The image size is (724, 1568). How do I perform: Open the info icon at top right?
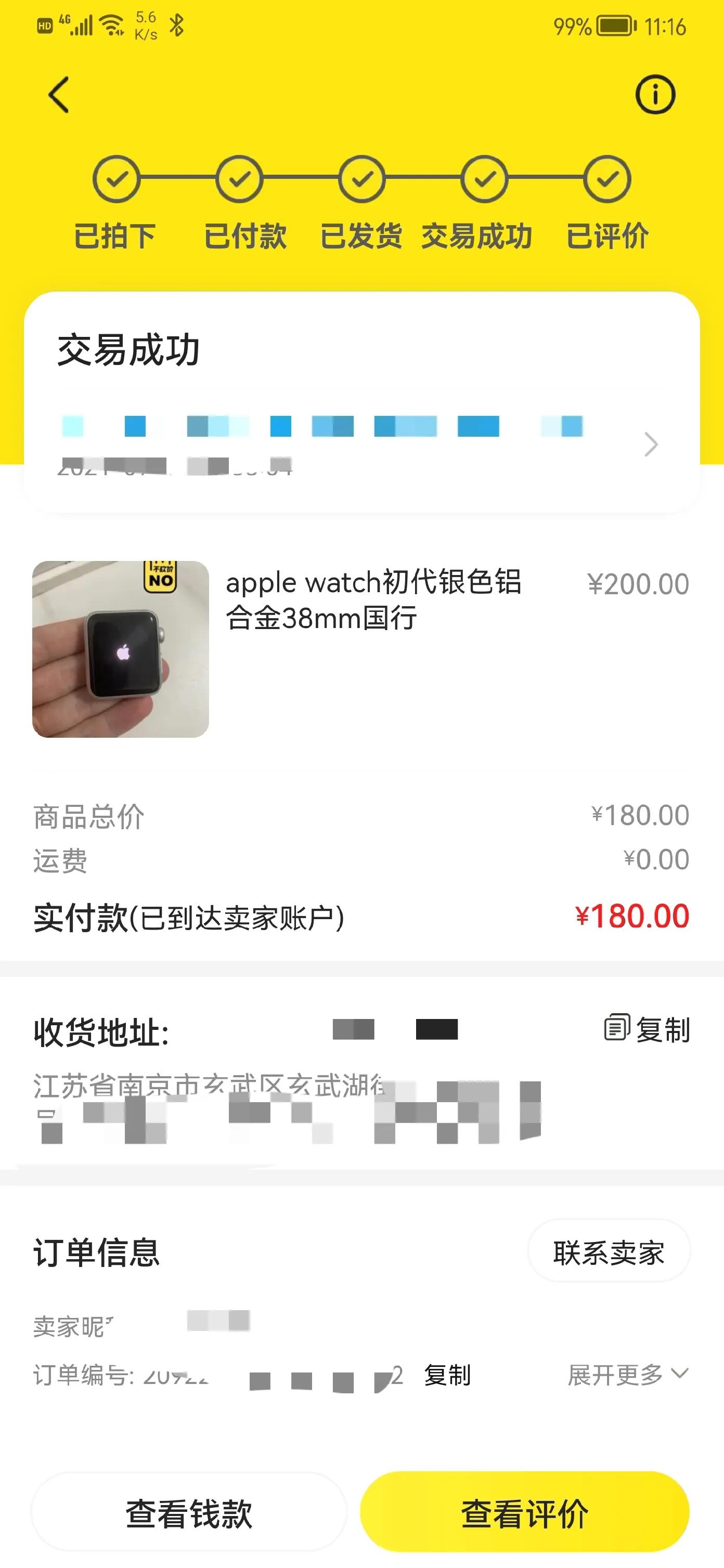coord(656,94)
